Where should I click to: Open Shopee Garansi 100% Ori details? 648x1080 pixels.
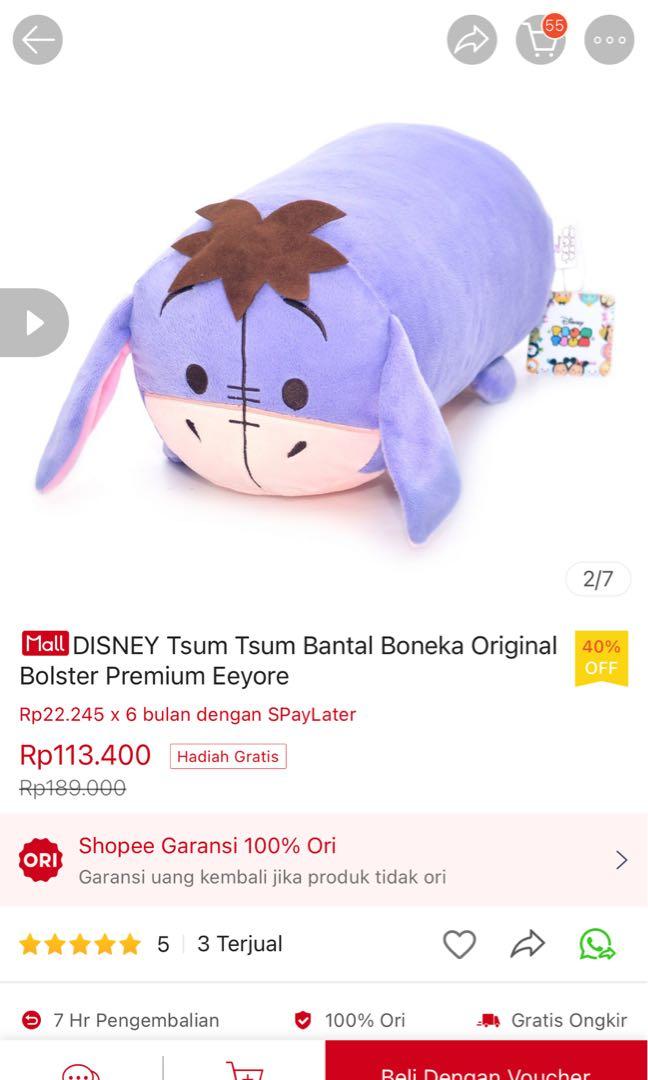point(324,860)
